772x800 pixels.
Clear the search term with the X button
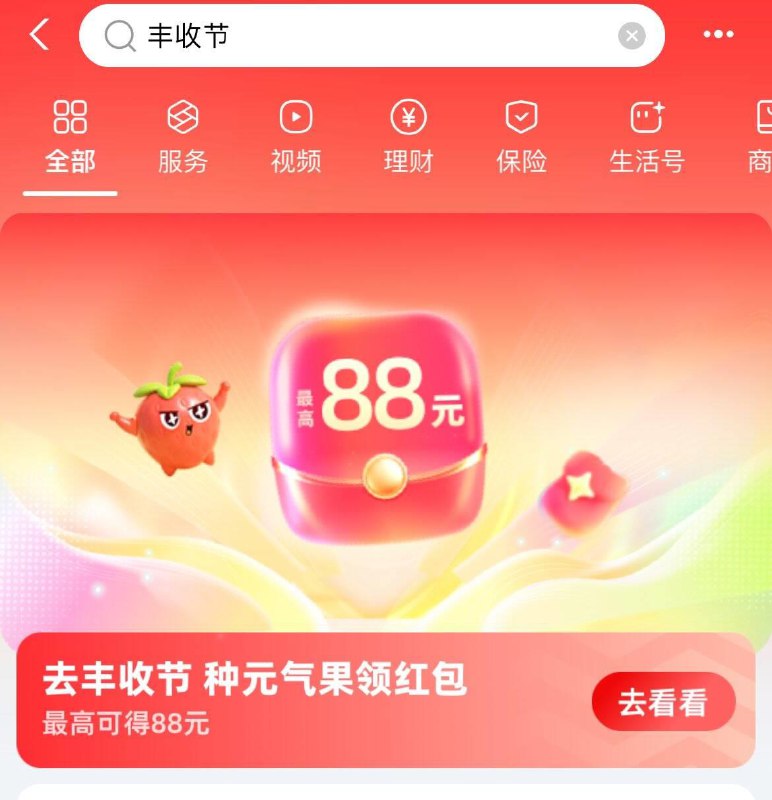pyautogui.click(x=631, y=35)
